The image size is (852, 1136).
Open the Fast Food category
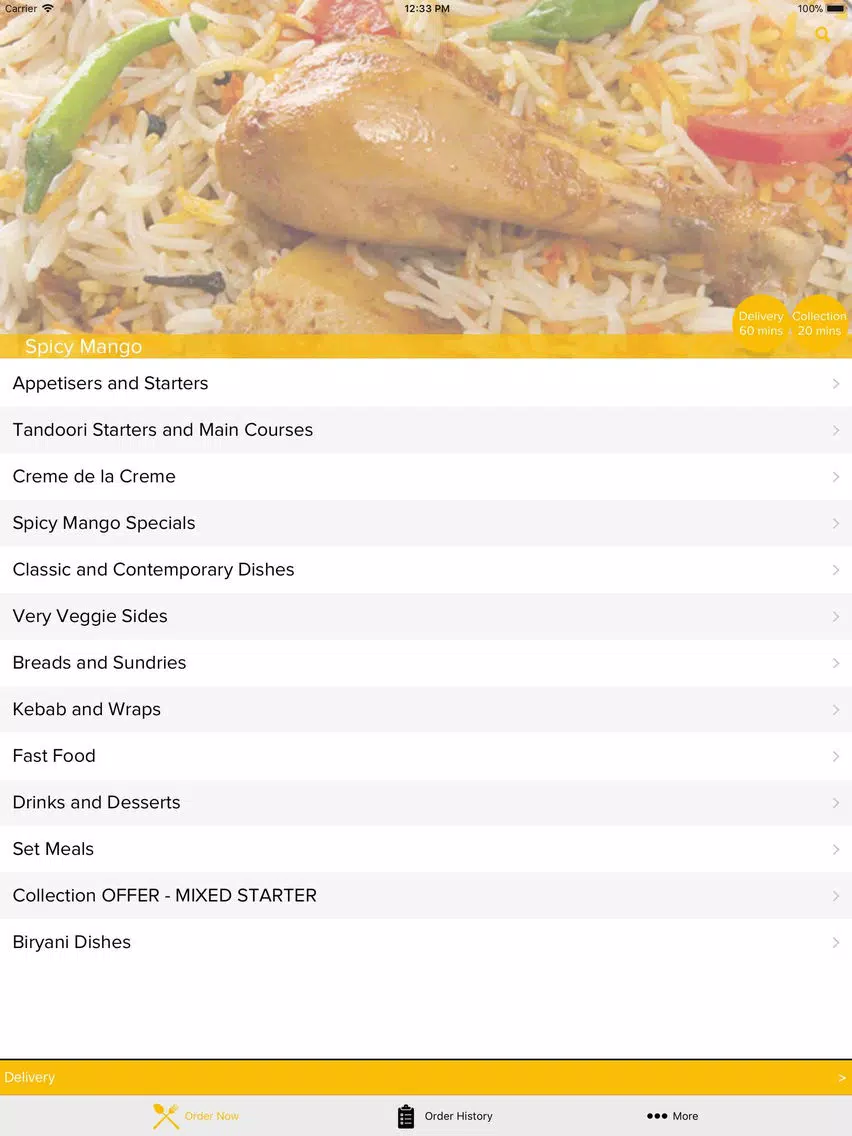pyautogui.click(x=425, y=756)
